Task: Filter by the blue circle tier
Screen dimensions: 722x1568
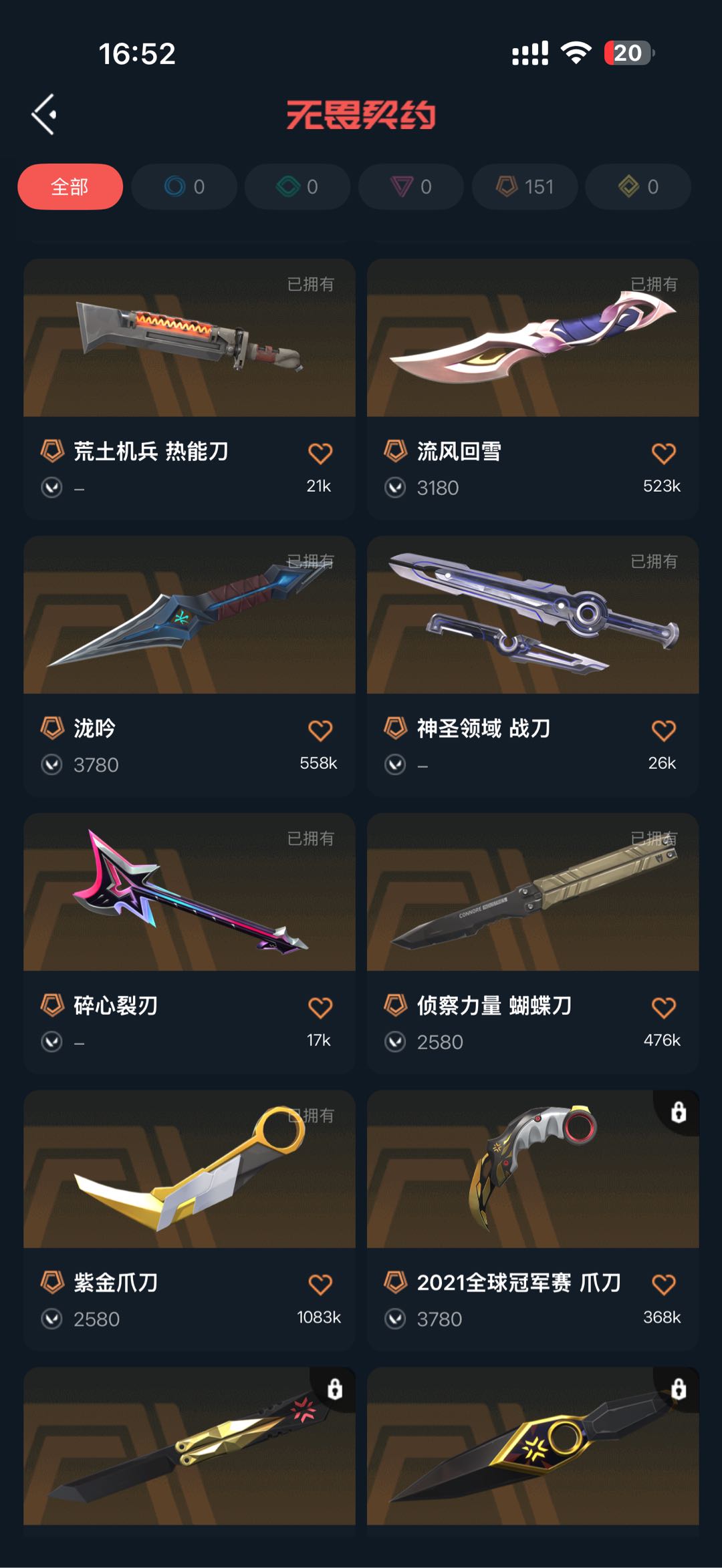Action: (x=185, y=186)
